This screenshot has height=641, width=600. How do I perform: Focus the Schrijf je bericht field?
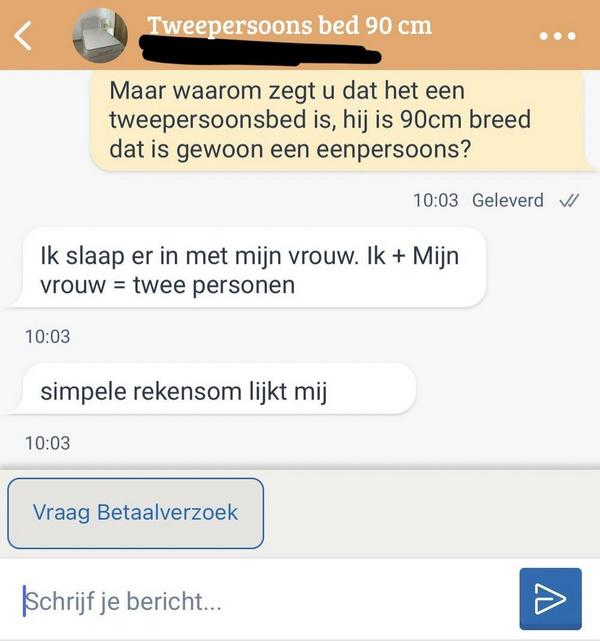[x=260, y=601]
